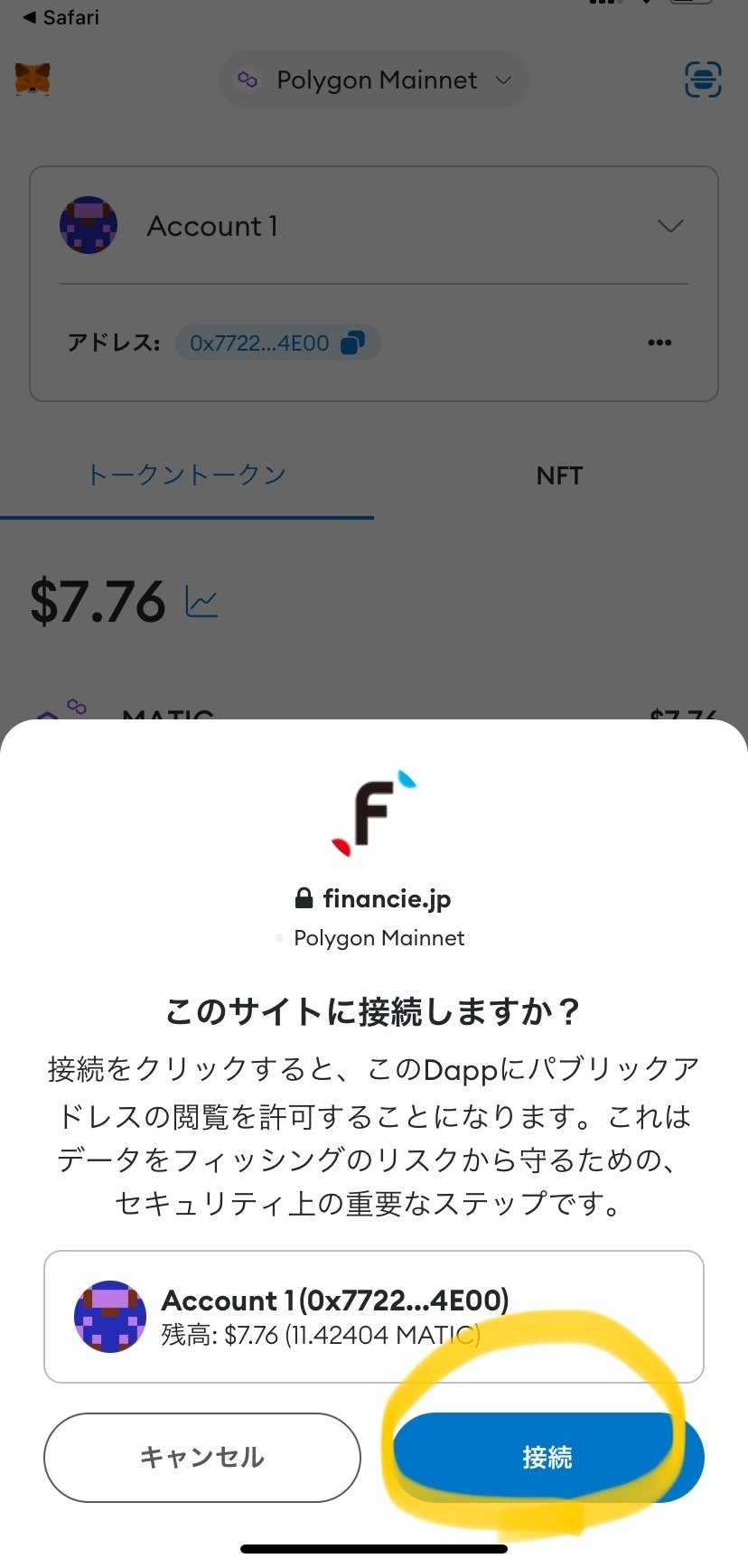The image size is (748, 1568).
Task: Tap the MetaMask fox icon
Action: click(x=33, y=80)
